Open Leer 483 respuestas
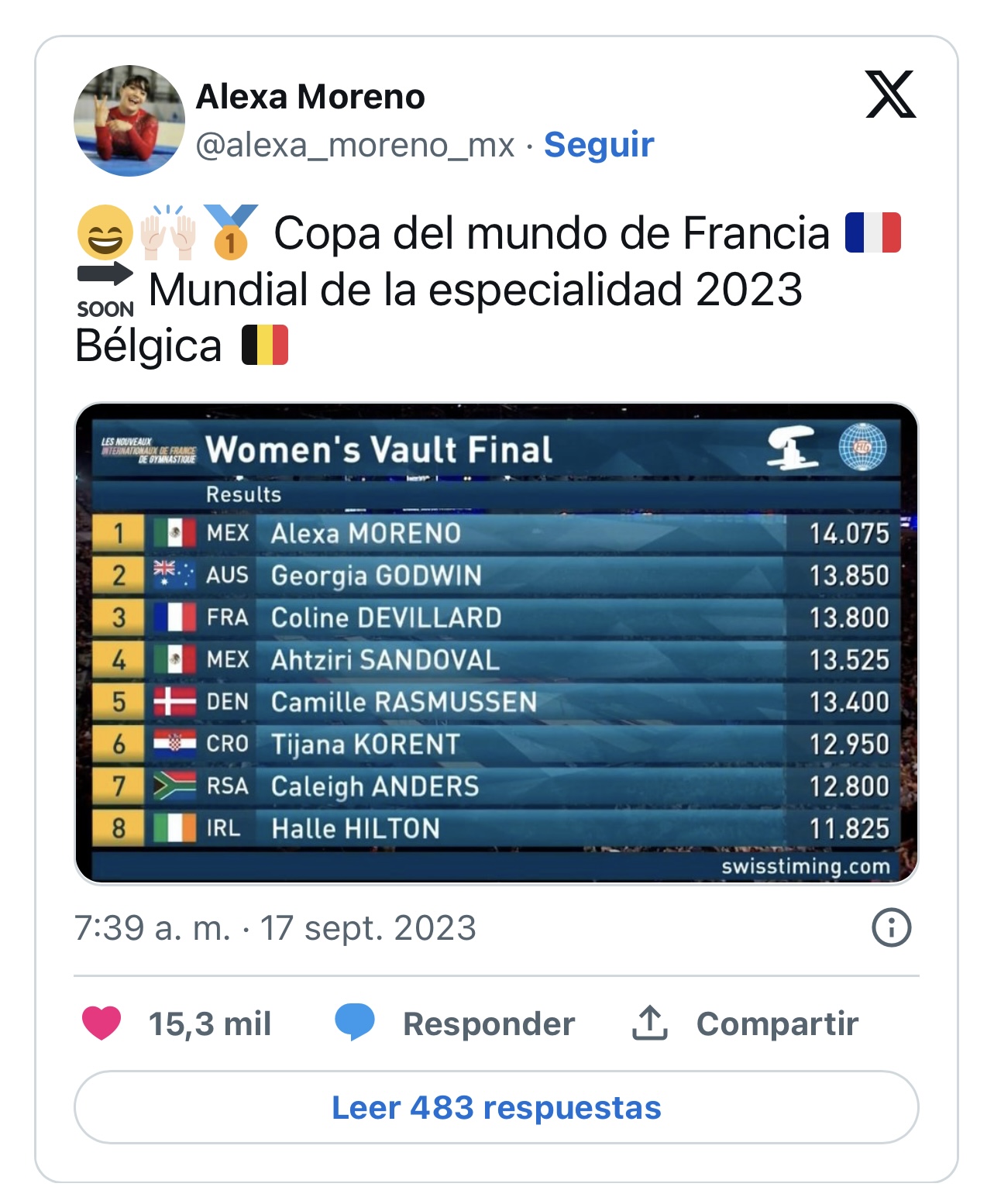Image resolution: width=994 pixels, height=1204 pixels. [x=496, y=1107]
